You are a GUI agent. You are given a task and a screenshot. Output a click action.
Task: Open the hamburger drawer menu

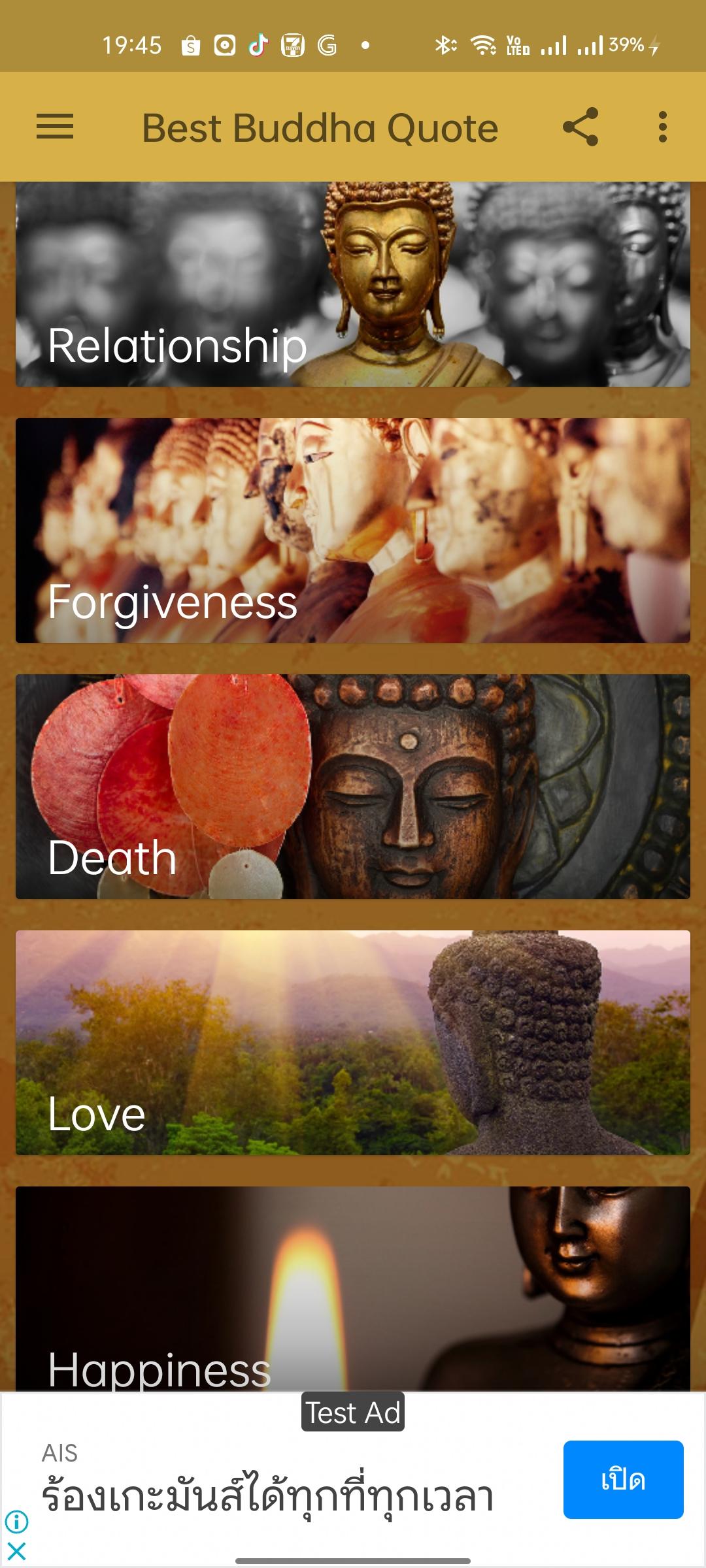click(x=55, y=127)
